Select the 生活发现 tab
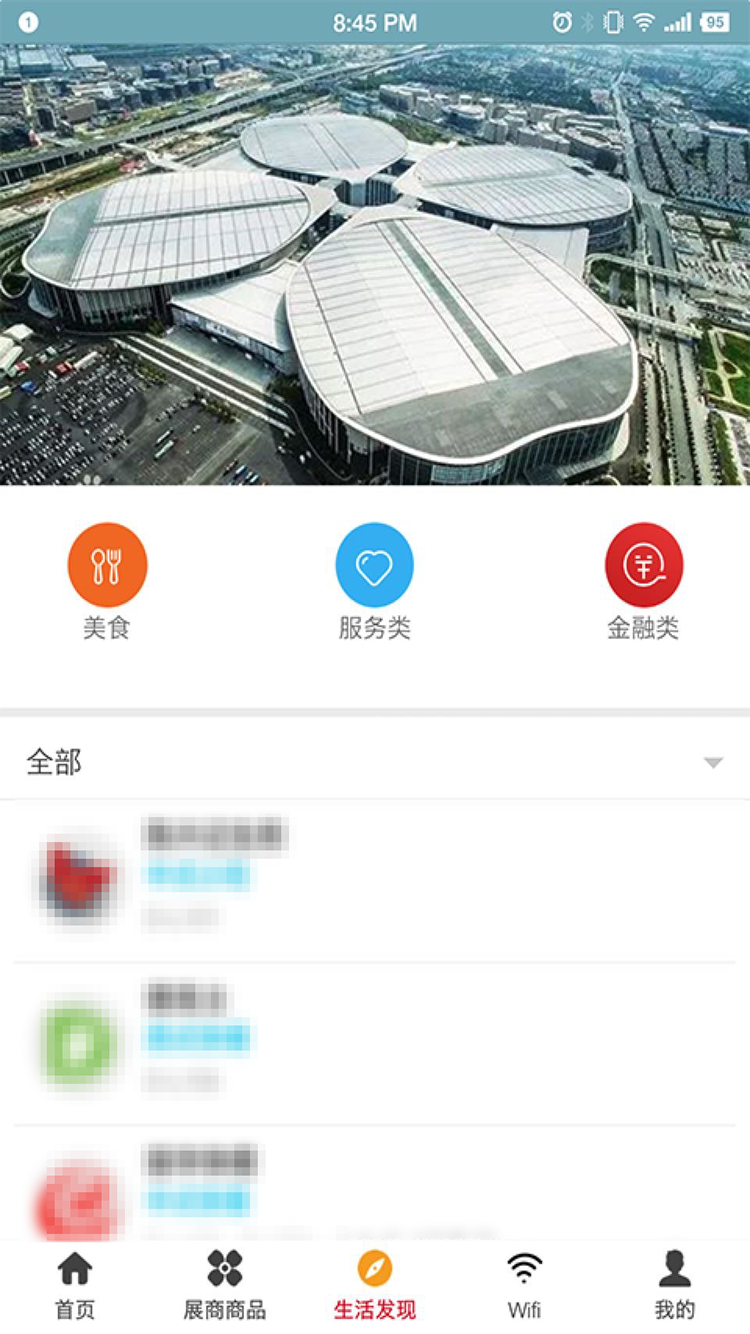Image resolution: width=750 pixels, height=1334 pixels. click(x=375, y=1286)
